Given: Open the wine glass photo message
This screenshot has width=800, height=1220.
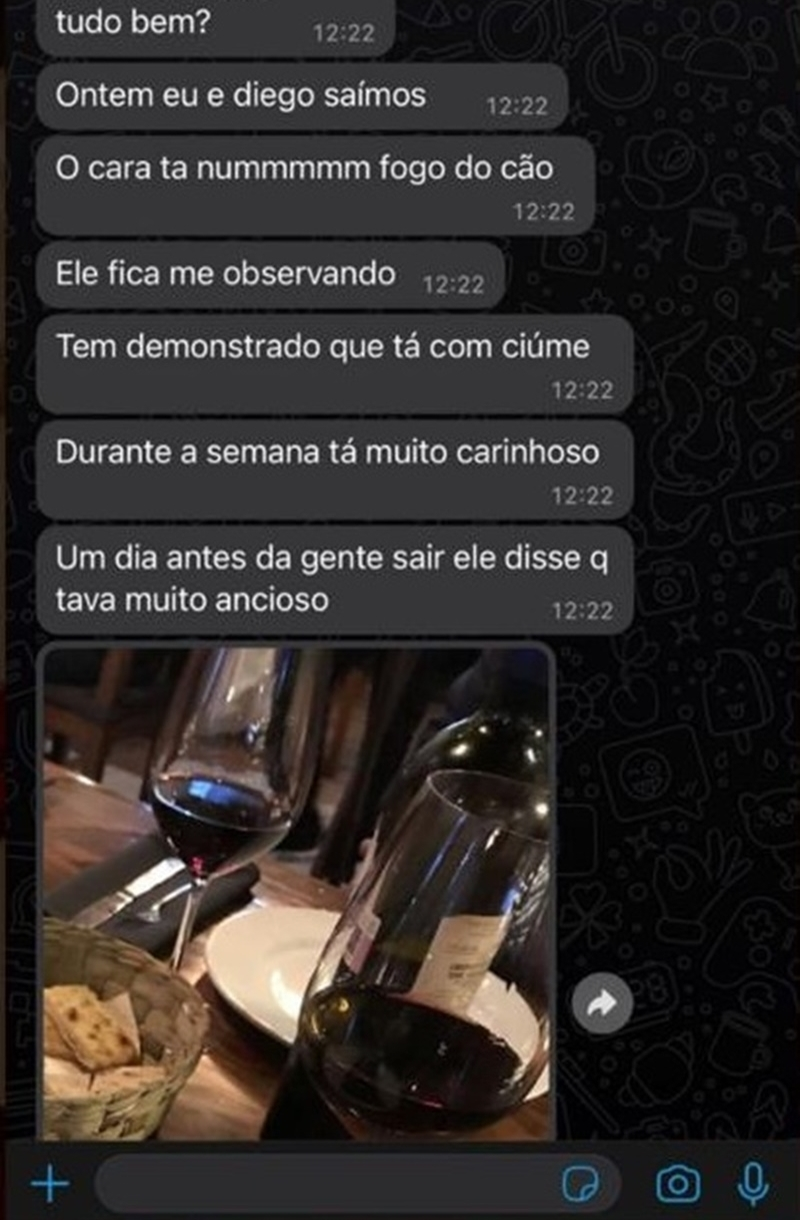Looking at the screenshot, I should tap(296, 890).
